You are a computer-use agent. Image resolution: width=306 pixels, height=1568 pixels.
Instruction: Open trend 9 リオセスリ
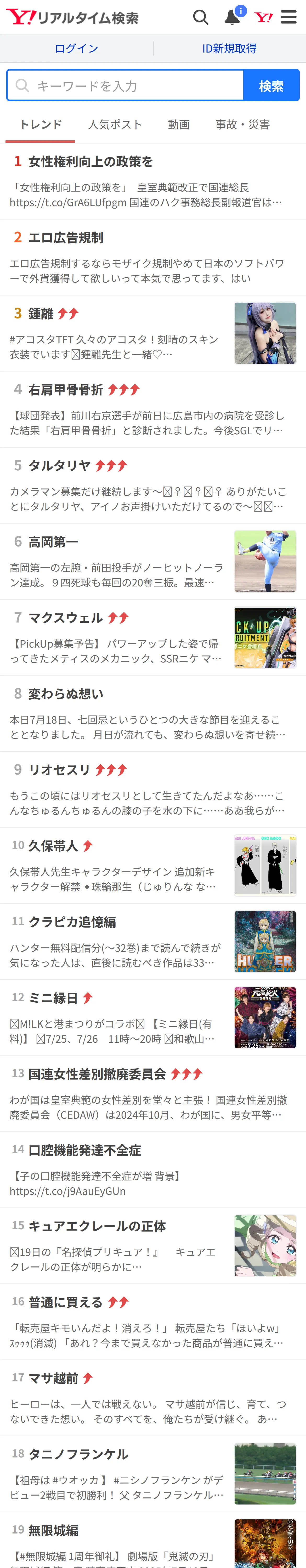tap(153, 789)
